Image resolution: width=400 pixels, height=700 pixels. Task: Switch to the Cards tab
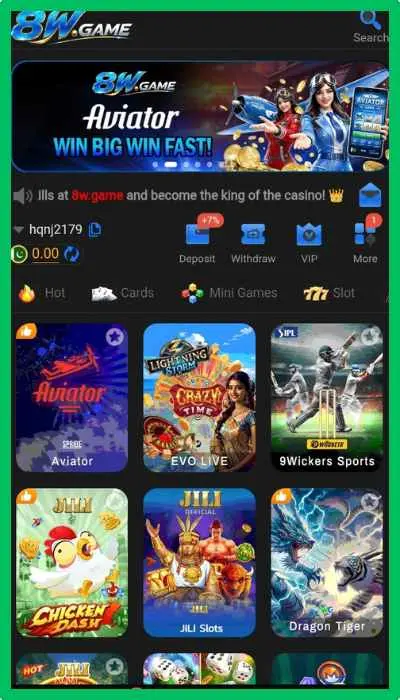(123, 293)
